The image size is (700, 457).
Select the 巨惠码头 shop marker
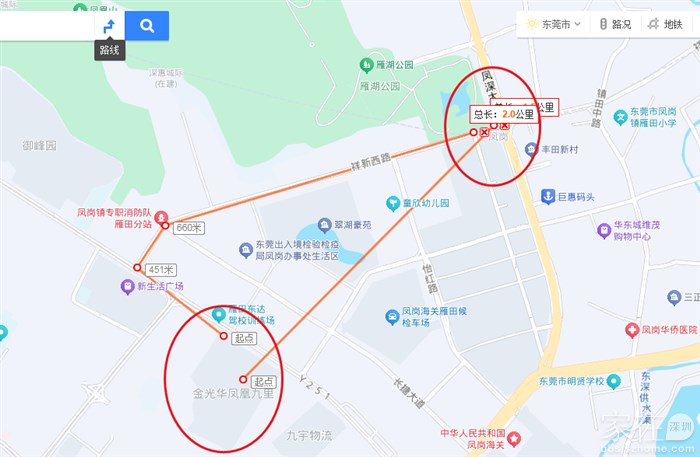548,196
